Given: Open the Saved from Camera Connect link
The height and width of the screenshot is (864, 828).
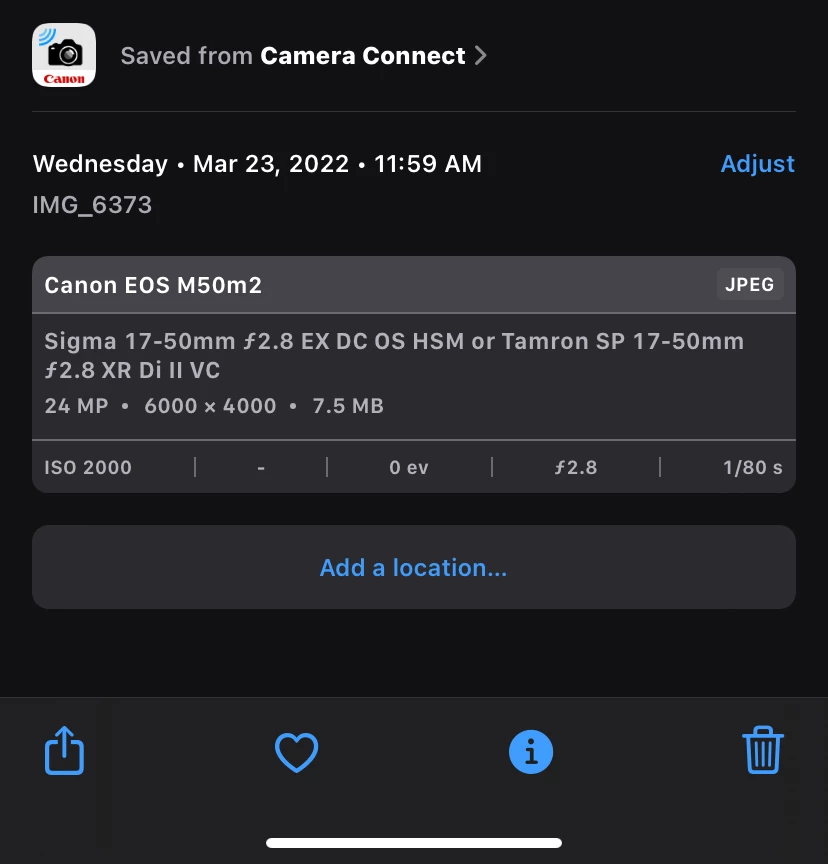Looking at the screenshot, I should point(303,56).
